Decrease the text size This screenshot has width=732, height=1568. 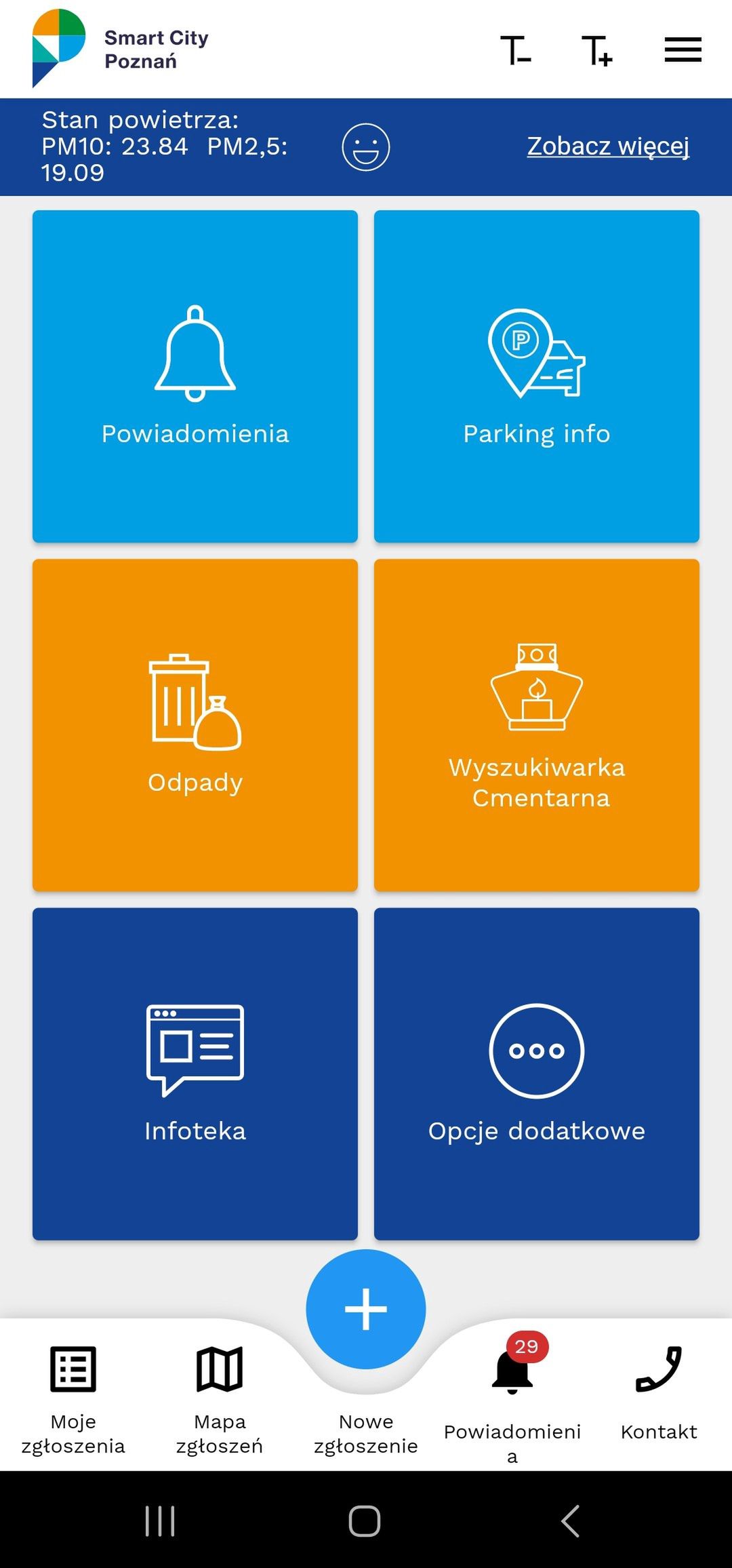click(516, 50)
